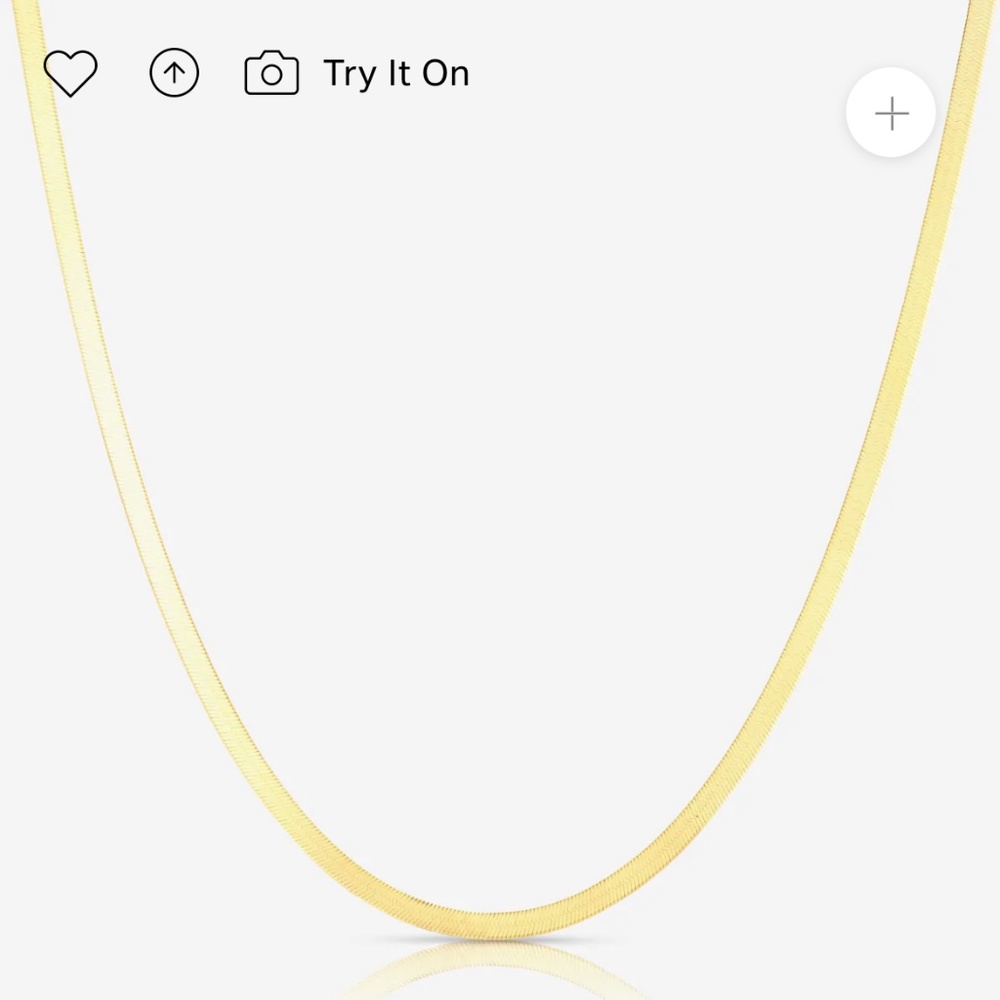Tap the round plus button
Image resolution: width=1000 pixels, height=1000 pixels.
[x=890, y=113]
